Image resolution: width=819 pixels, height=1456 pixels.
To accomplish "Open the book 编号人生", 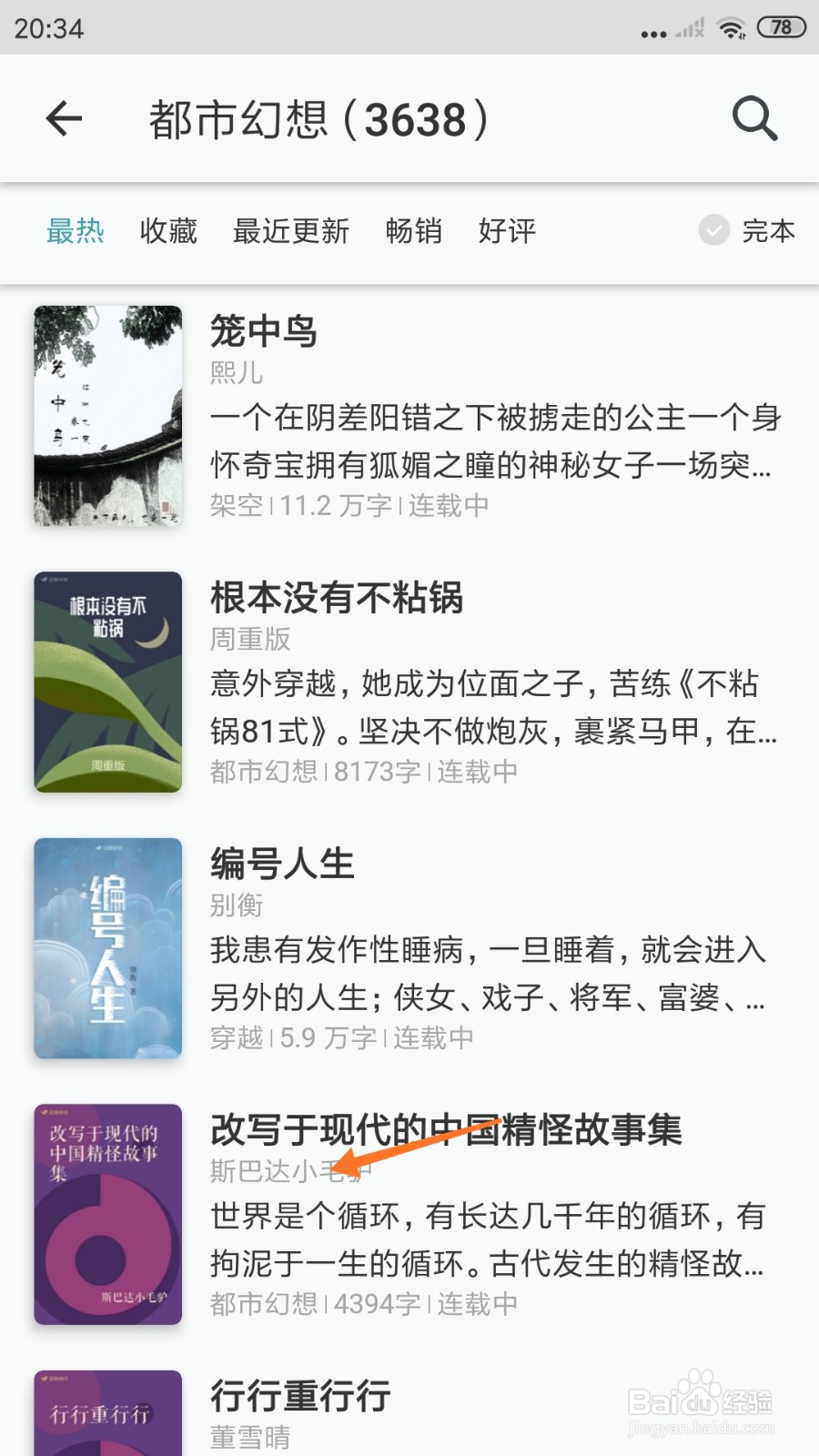I will pos(409,948).
